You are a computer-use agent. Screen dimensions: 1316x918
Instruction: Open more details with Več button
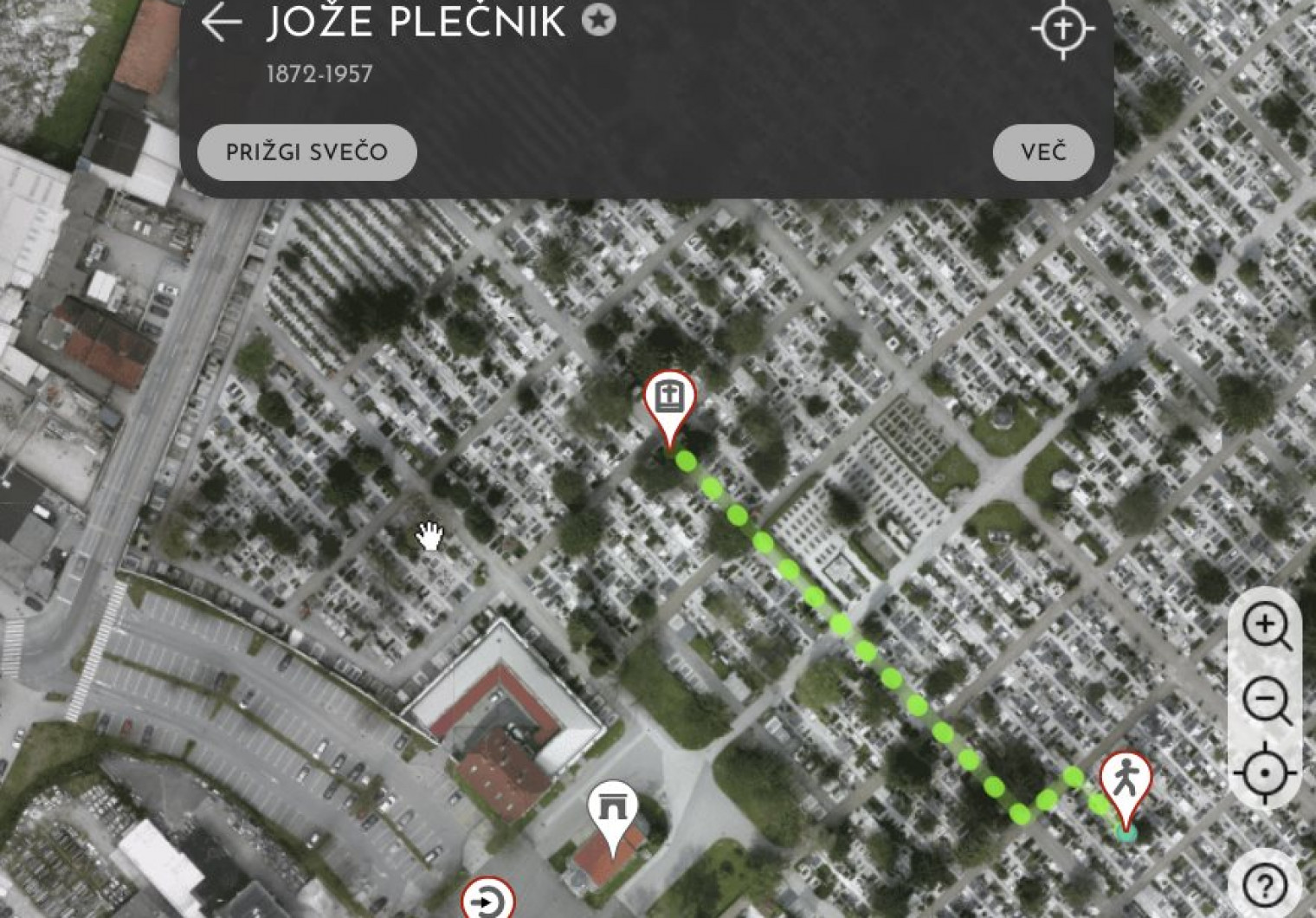[x=1042, y=152]
